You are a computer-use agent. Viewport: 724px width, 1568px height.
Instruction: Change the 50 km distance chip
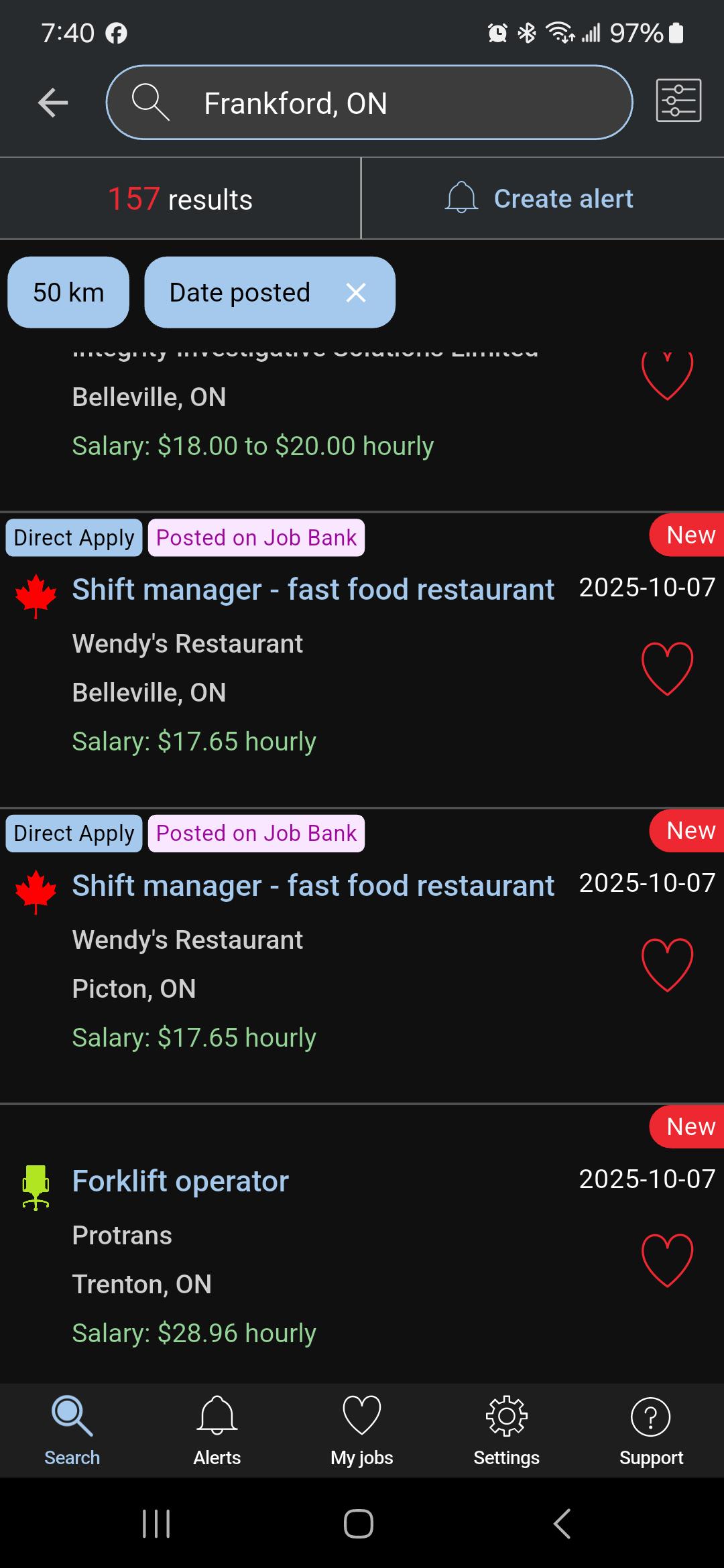click(68, 293)
